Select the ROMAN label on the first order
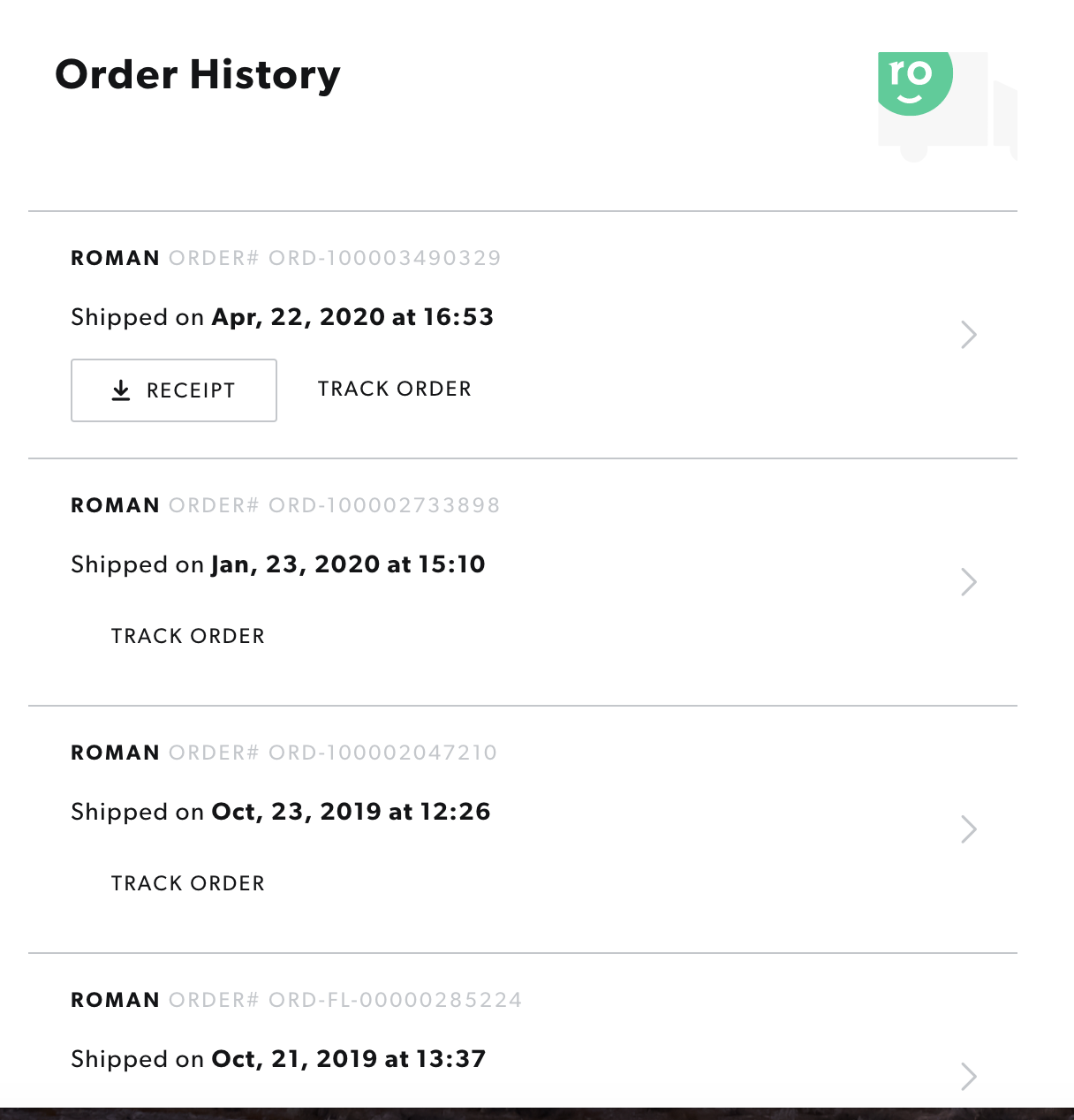 point(115,257)
